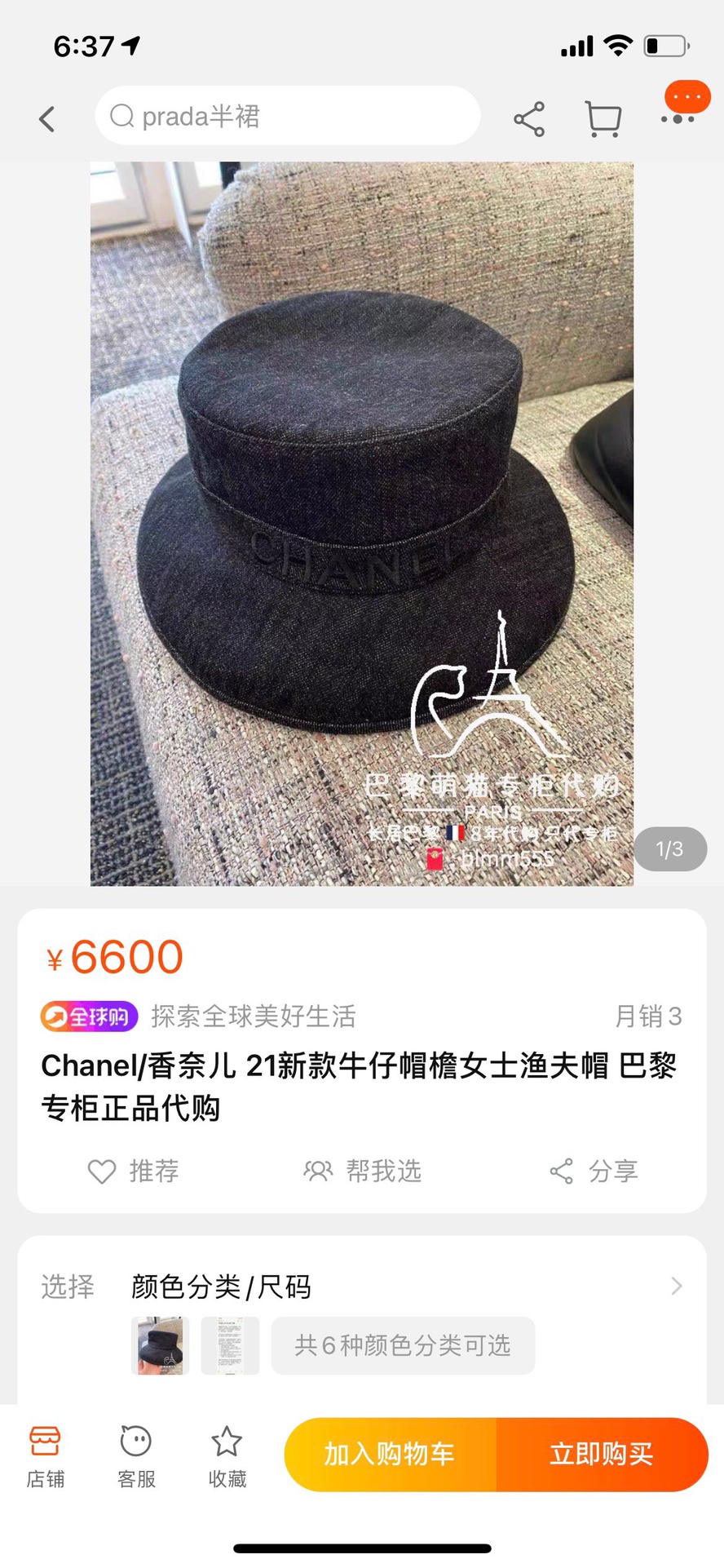Go back to the previous page
The image size is (724, 1568).
click(x=47, y=119)
